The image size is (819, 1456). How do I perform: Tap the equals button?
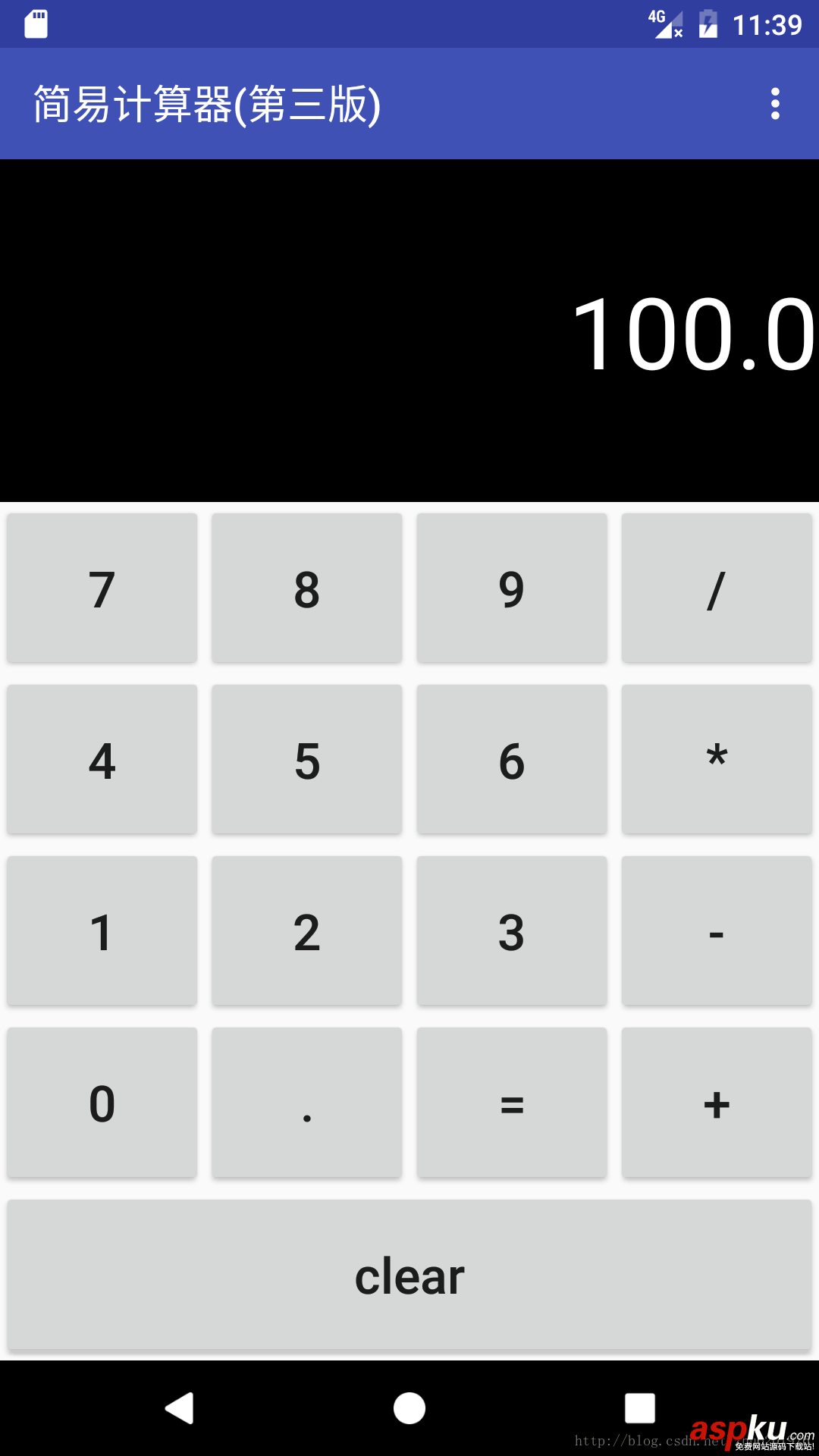512,1103
